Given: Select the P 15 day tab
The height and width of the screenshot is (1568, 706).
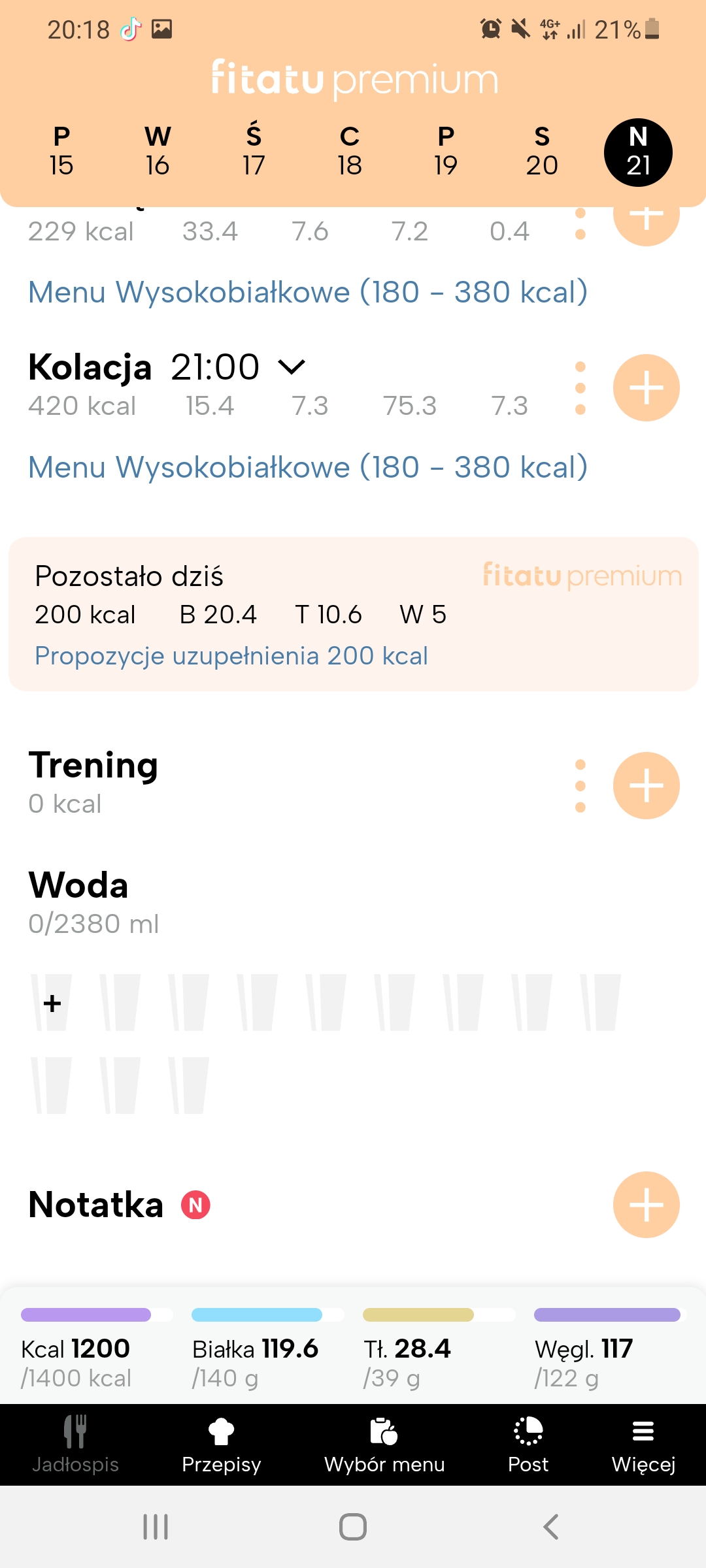Looking at the screenshot, I should pos(61,152).
